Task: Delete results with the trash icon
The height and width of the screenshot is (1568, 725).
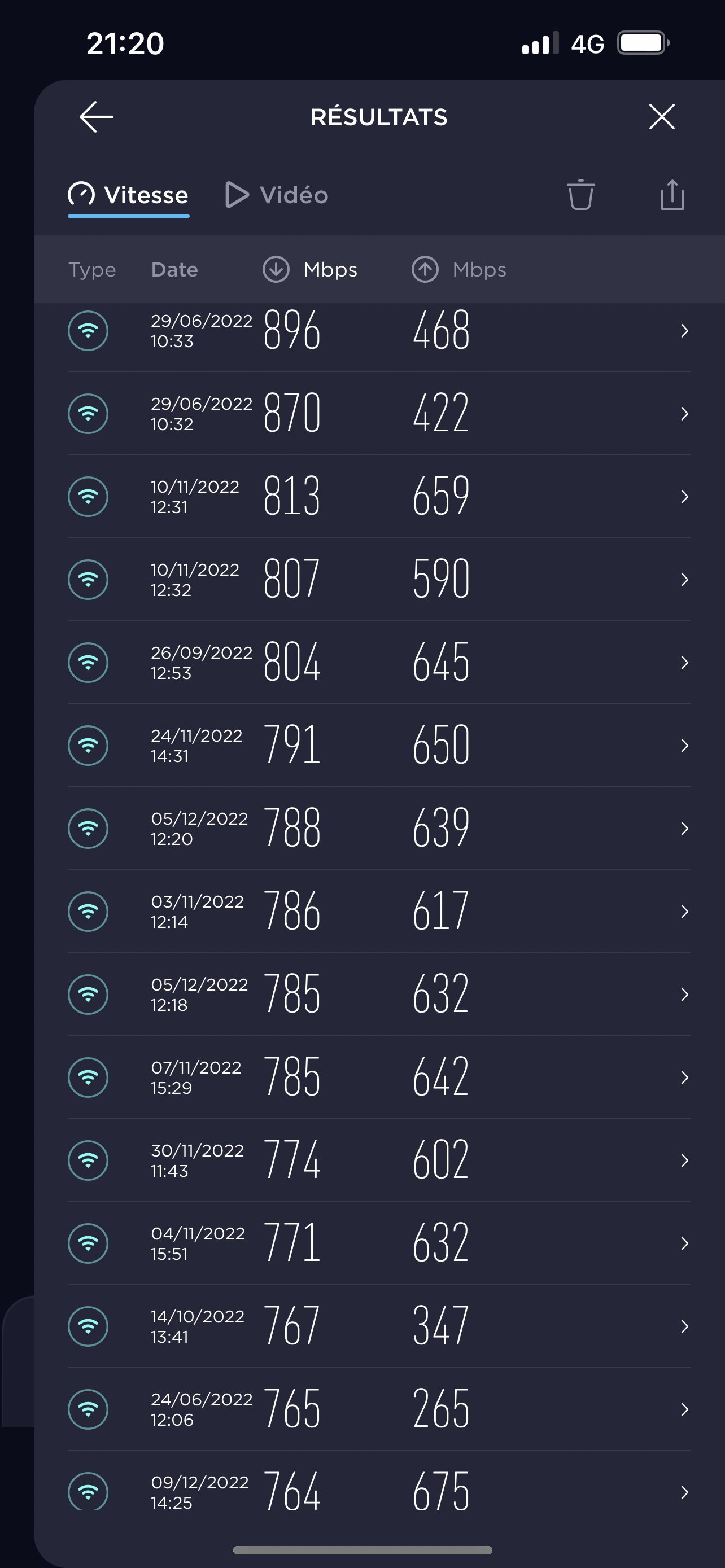Action: (x=580, y=195)
